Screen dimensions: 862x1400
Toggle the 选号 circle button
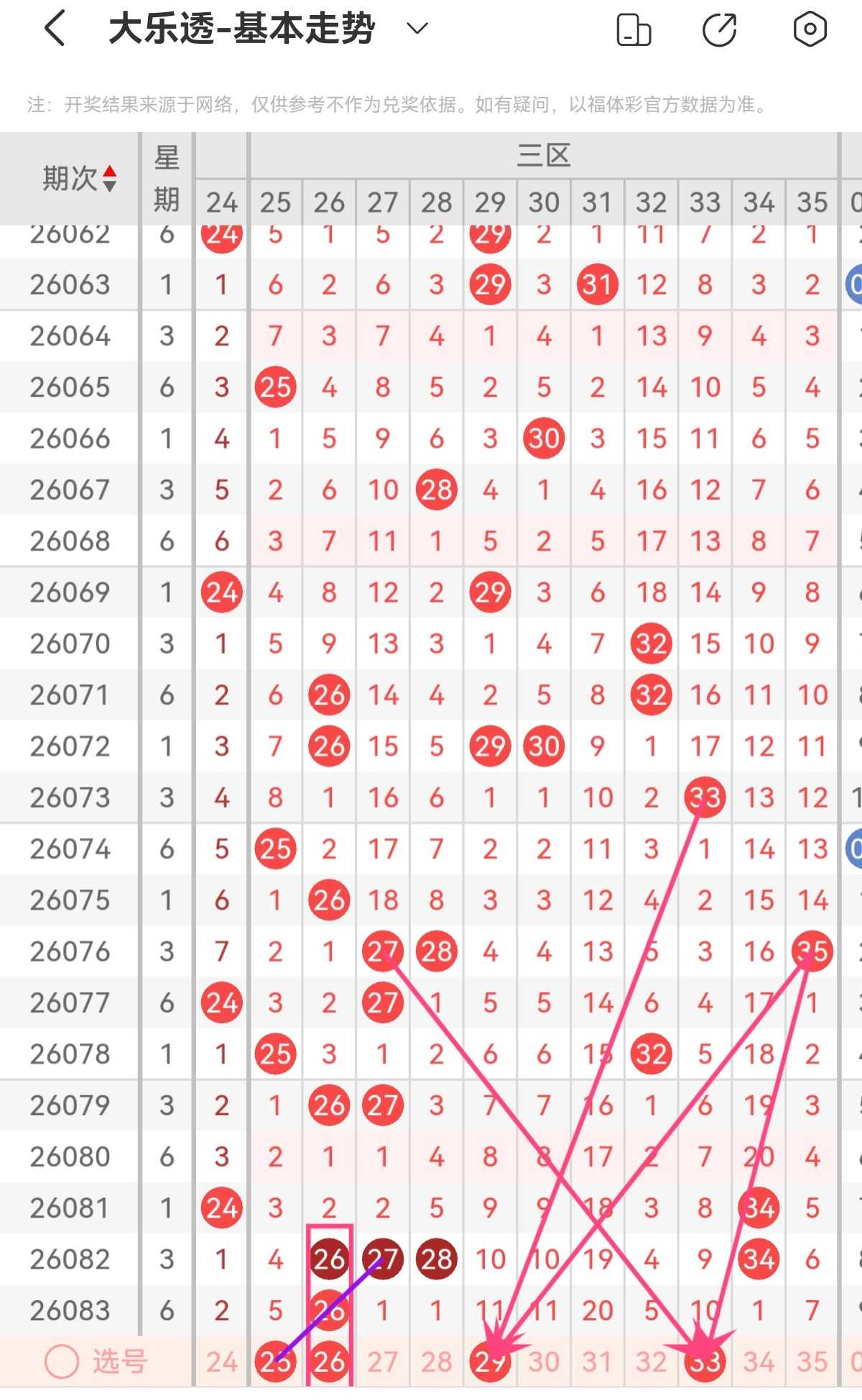coord(62,1361)
